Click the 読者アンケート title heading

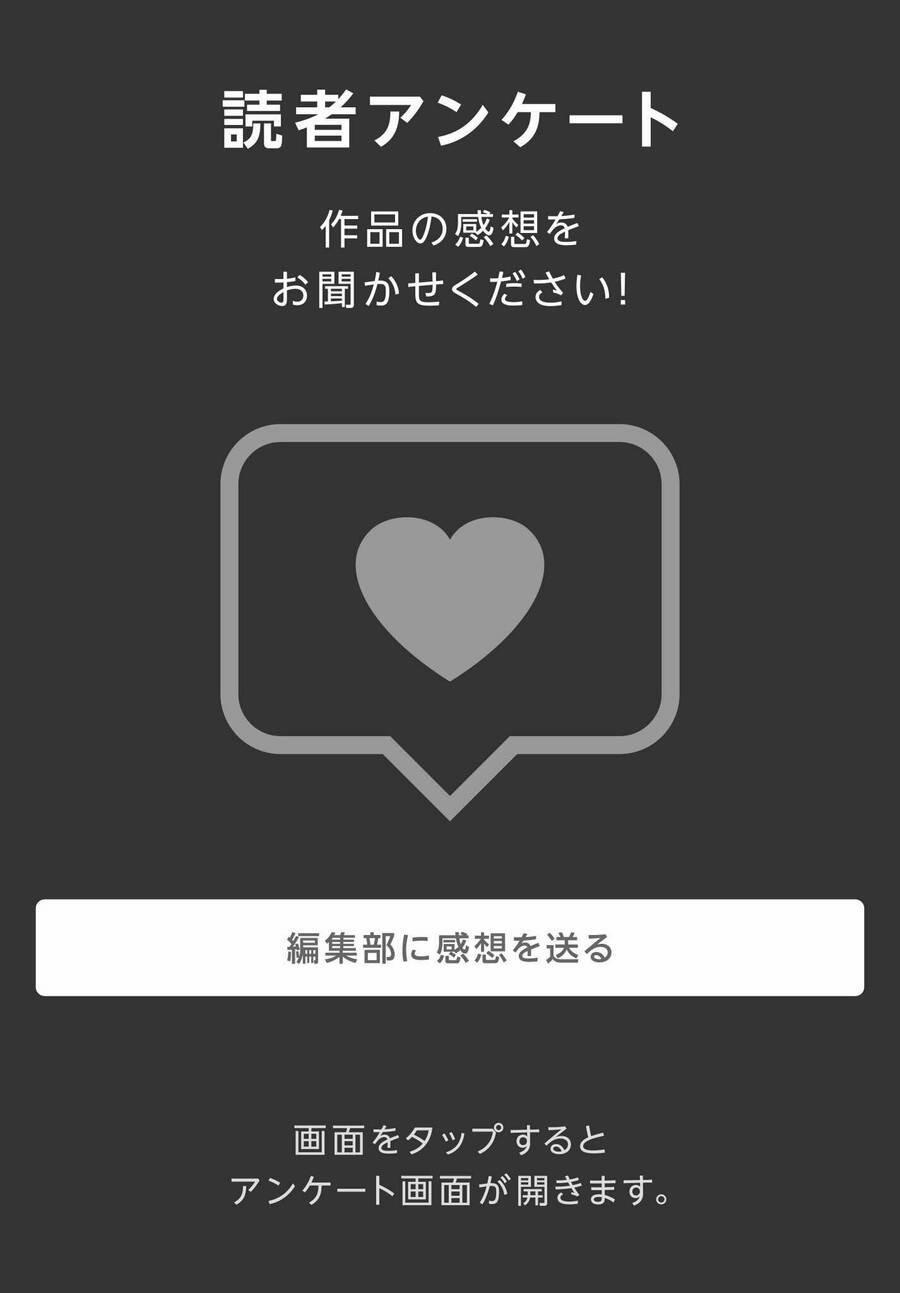point(450,118)
